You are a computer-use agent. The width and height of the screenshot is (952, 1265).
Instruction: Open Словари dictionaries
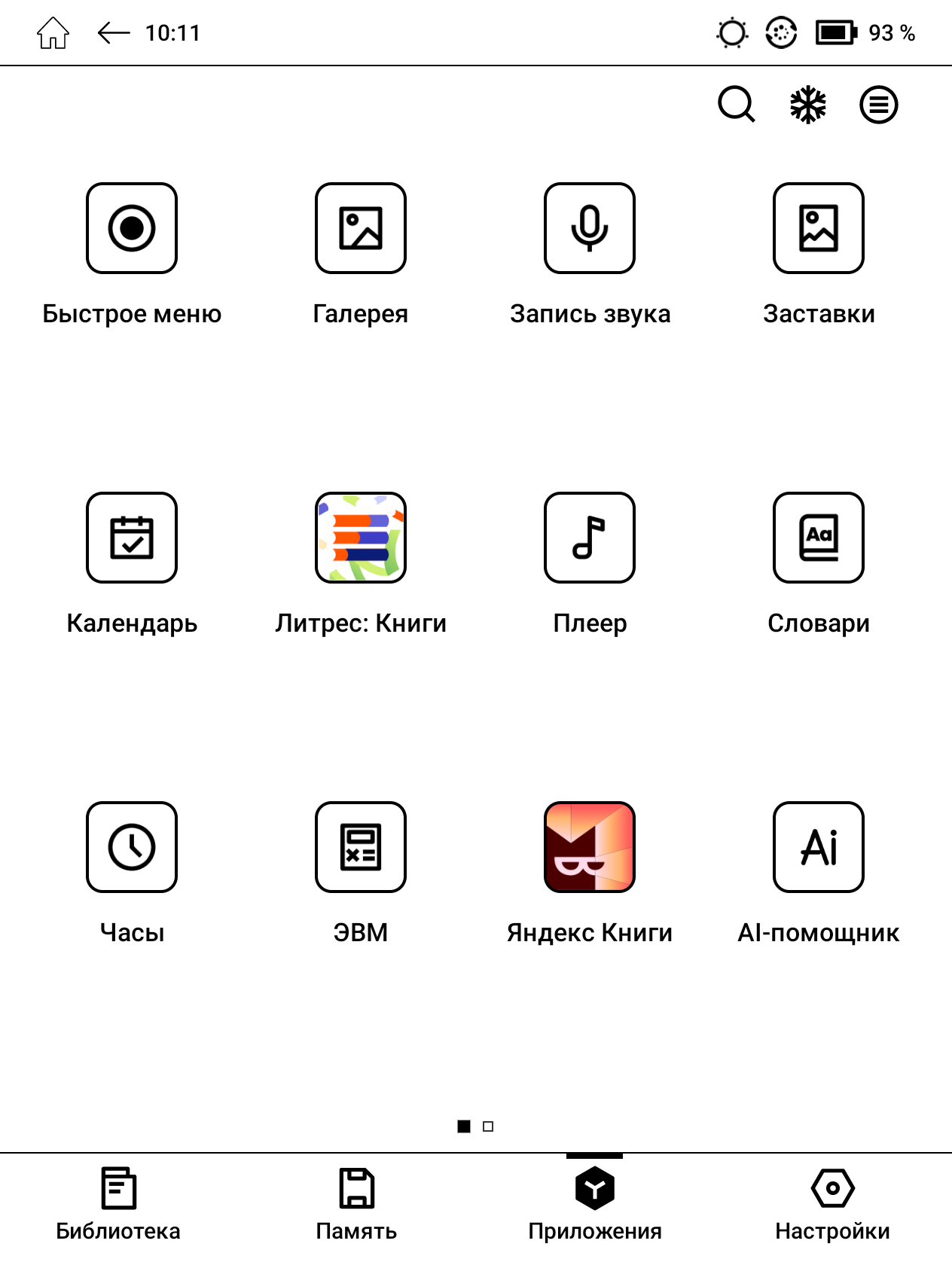(819, 538)
